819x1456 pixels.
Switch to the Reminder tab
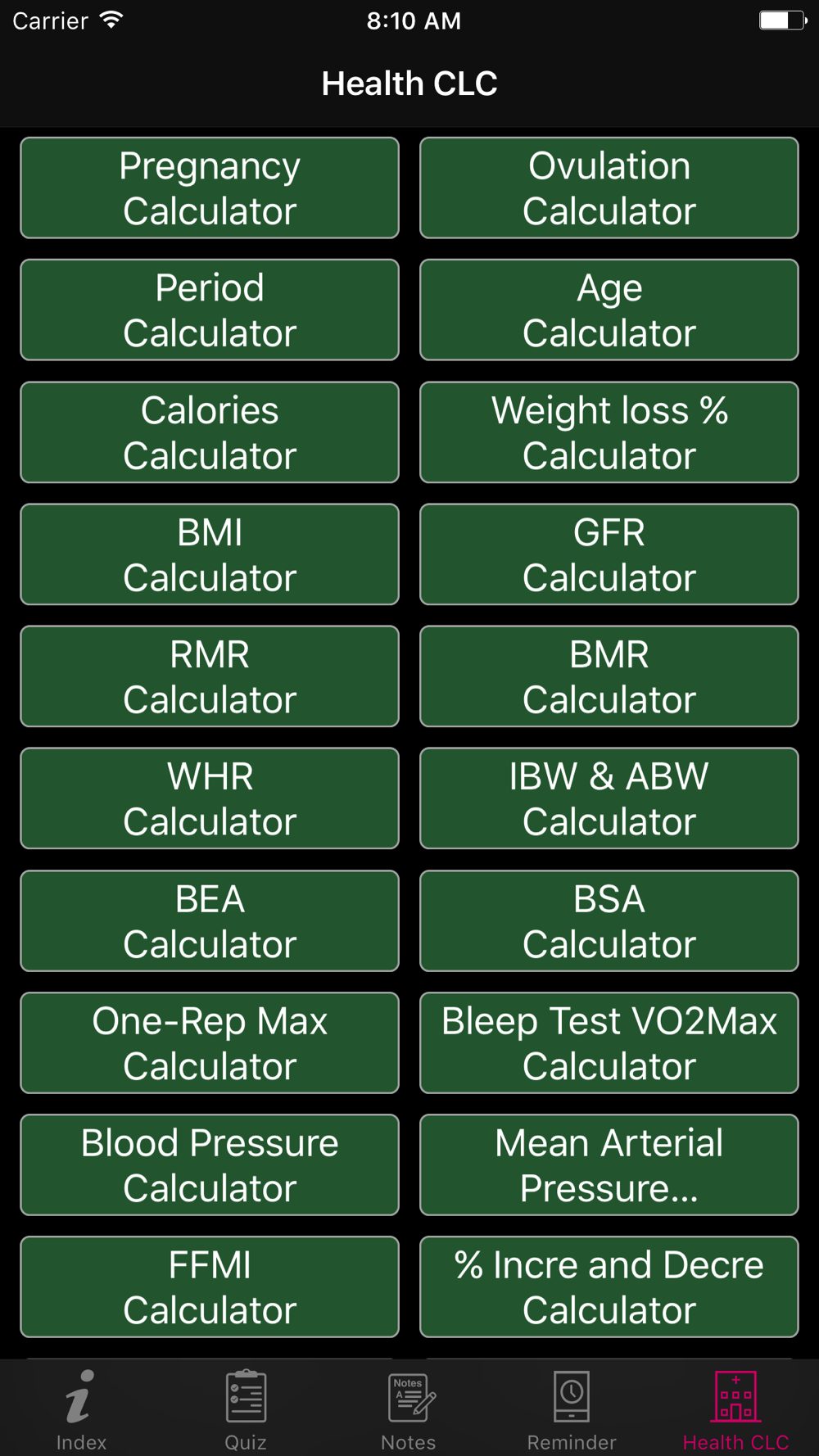click(x=572, y=1410)
